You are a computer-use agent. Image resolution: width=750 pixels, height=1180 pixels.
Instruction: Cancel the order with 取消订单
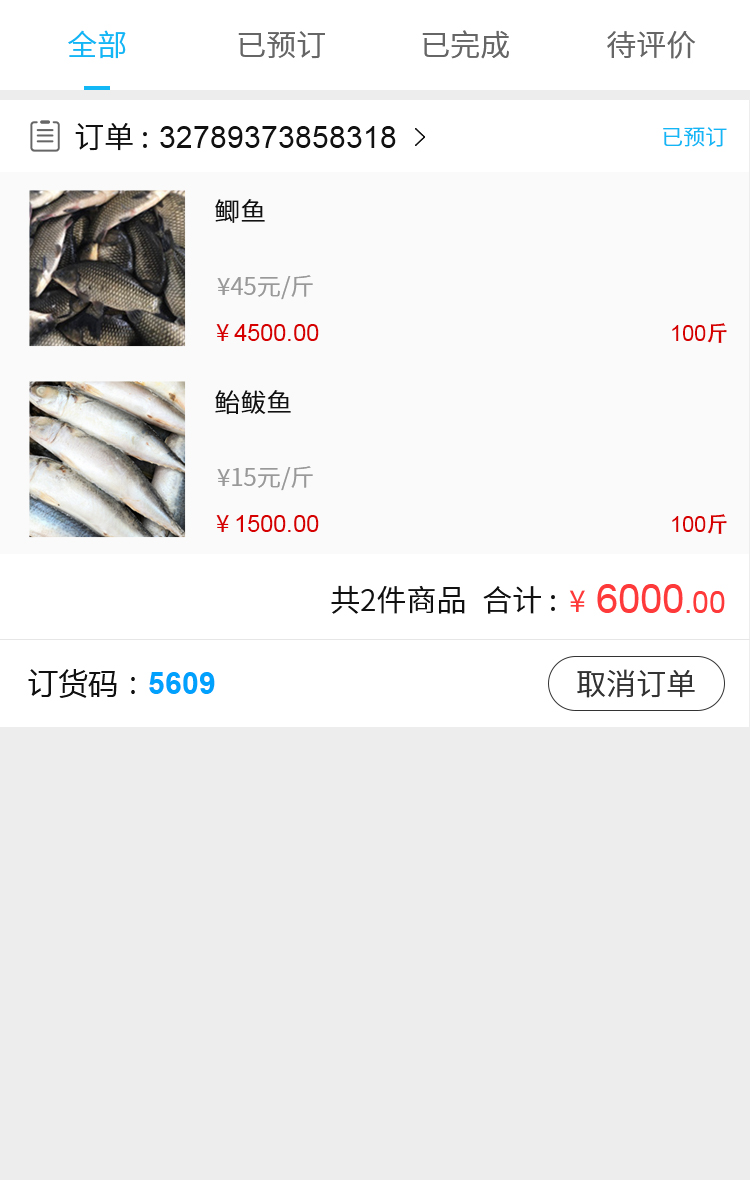point(636,684)
